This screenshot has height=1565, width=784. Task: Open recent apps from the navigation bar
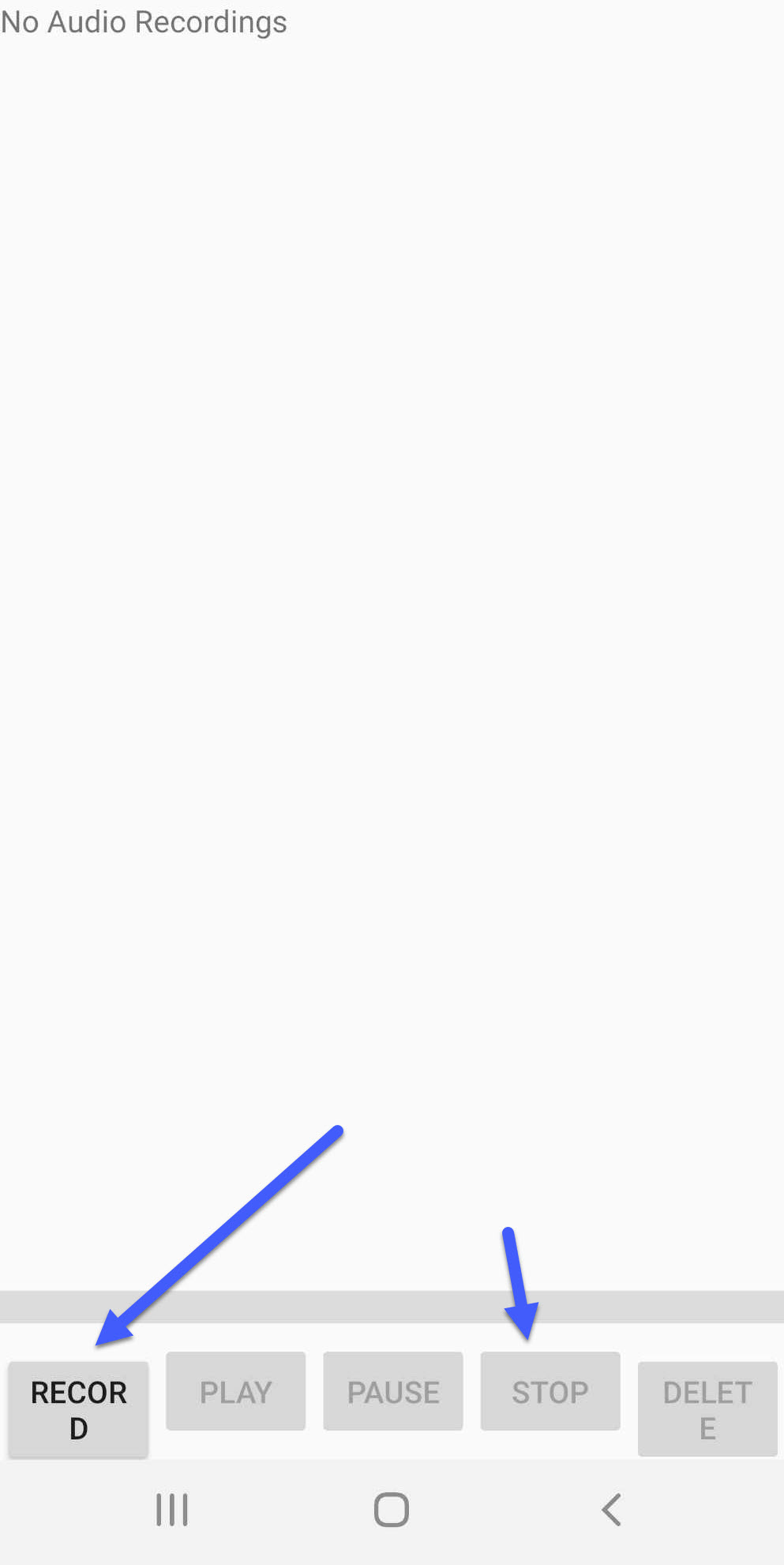172,1509
